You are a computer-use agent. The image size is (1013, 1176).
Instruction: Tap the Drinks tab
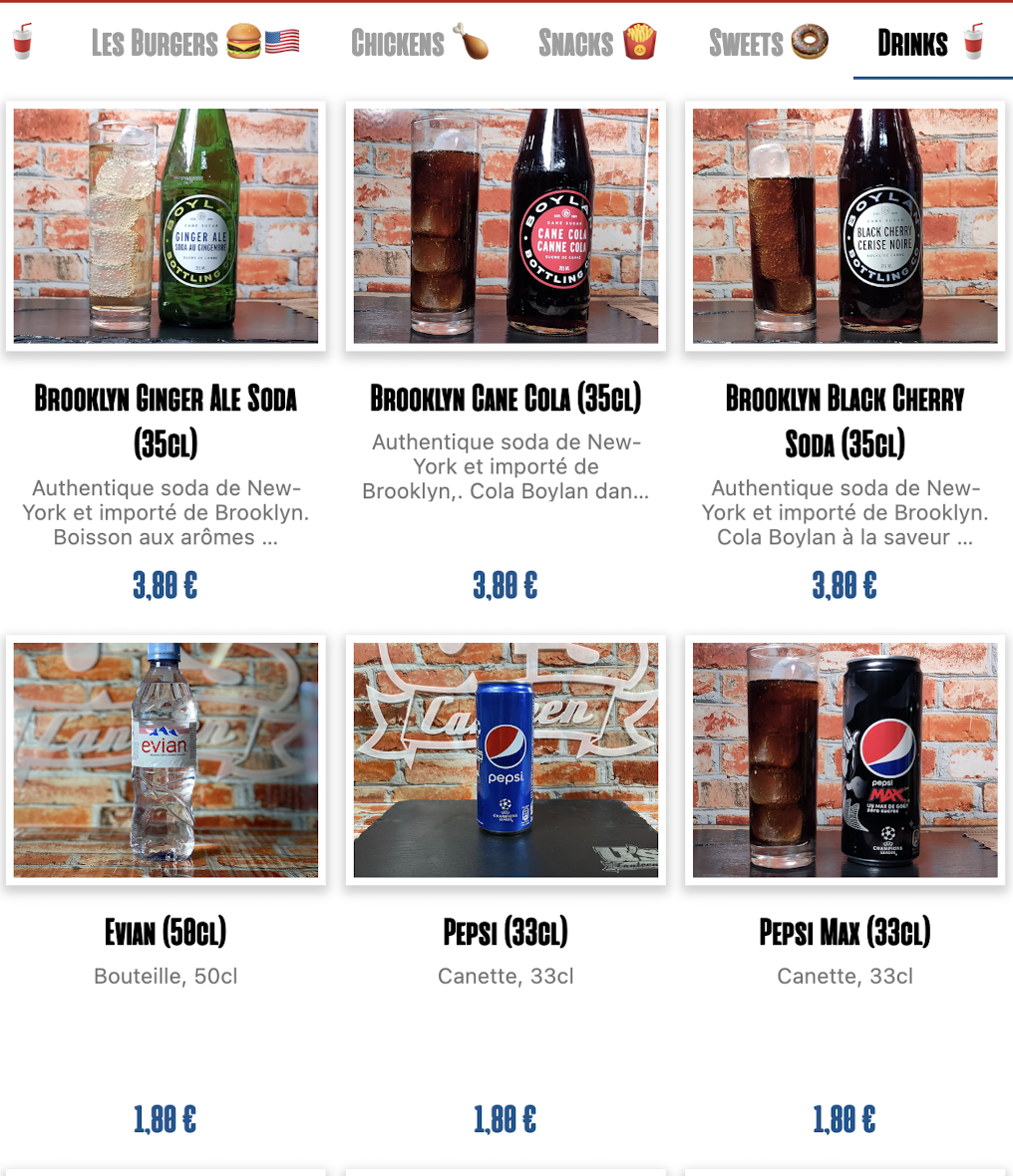(931, 43)
